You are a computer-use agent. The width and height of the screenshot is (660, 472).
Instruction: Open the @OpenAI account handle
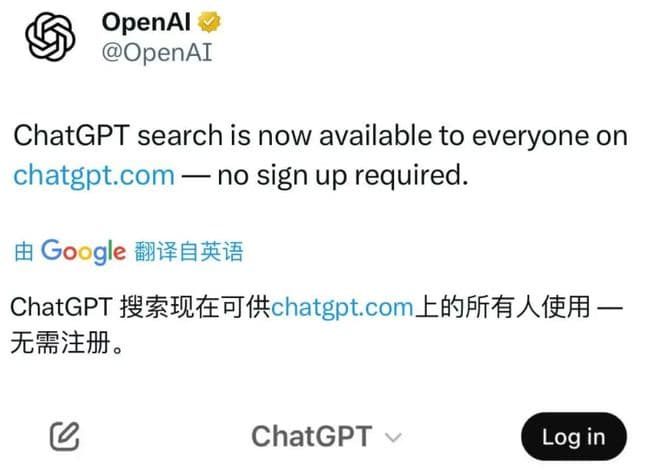(157, 53)
